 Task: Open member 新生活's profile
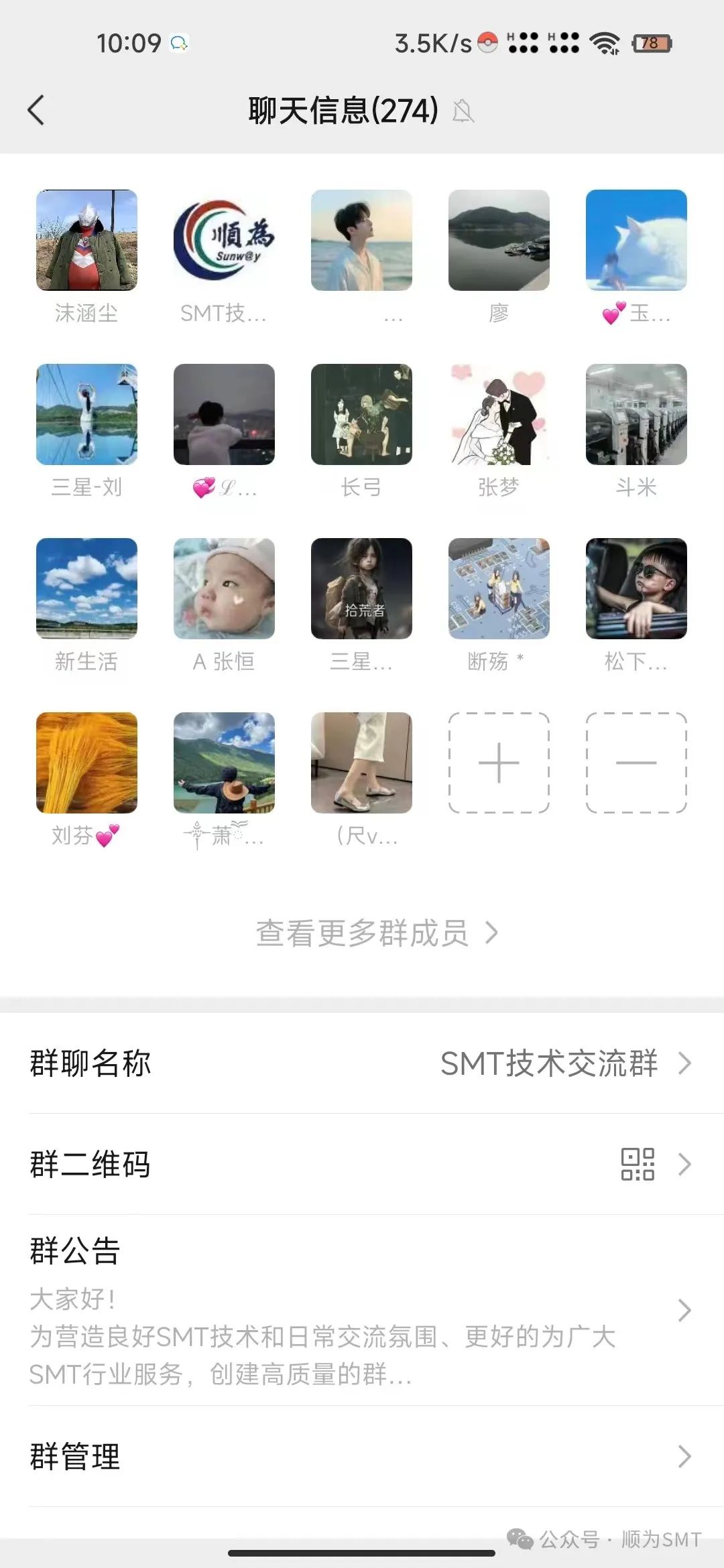[86, 588]
